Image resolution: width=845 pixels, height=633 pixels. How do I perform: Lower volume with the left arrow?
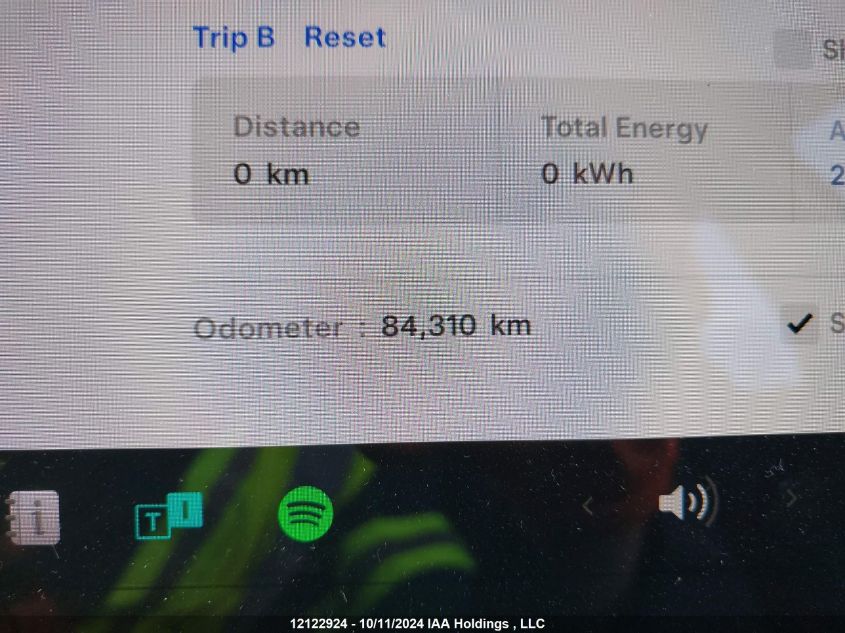[587, 506]
